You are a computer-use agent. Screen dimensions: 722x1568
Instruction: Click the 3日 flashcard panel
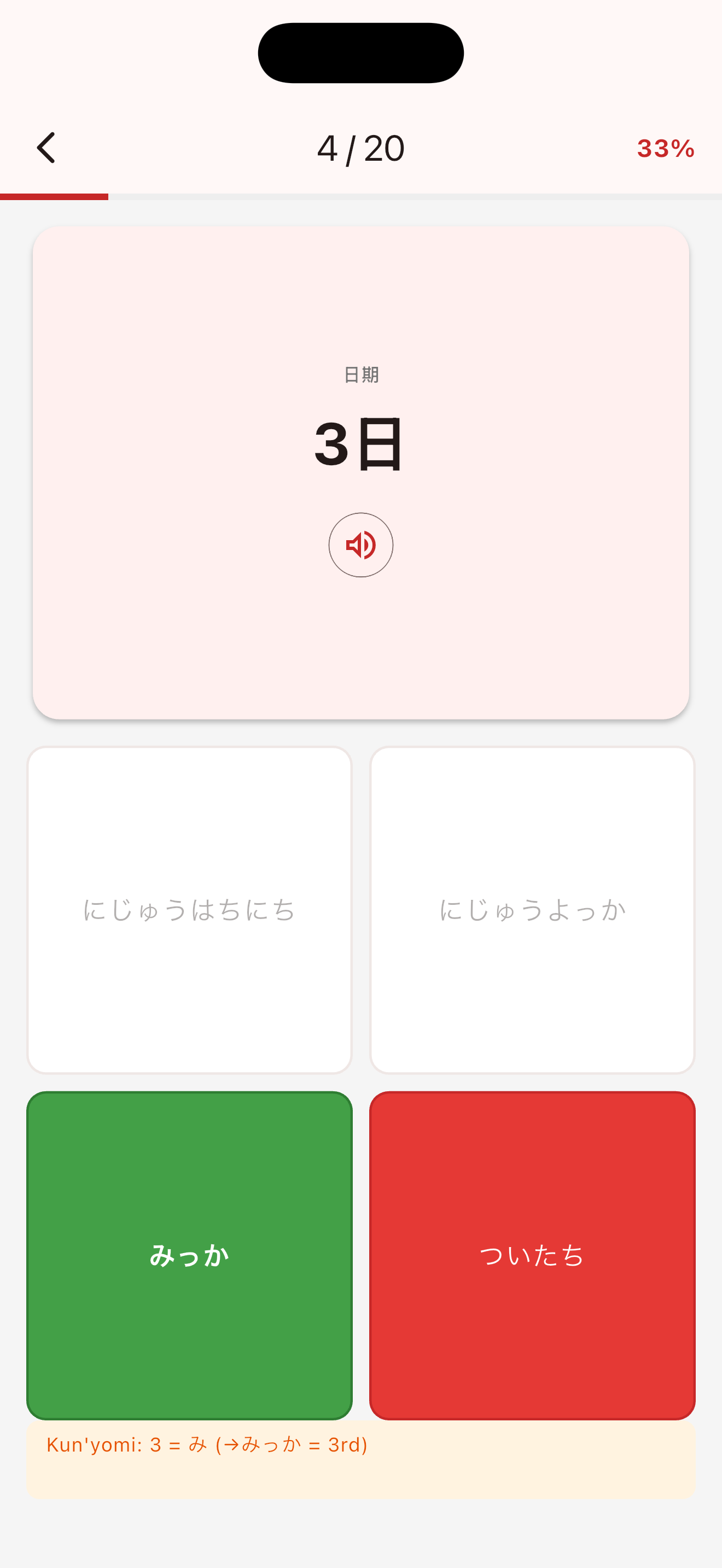[360, 472]
